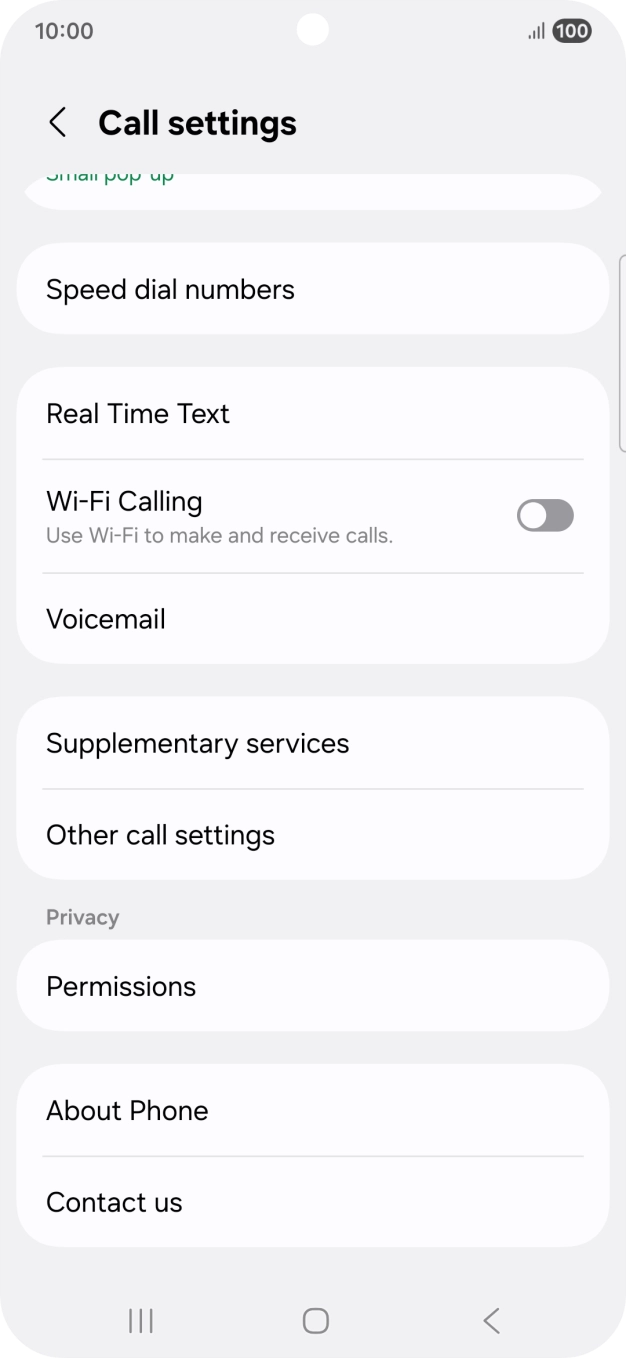Image resolution: width=626 pixels, height=1358 pixels.
Task: Show recent apps from navigation bar
Action: 141,1321
